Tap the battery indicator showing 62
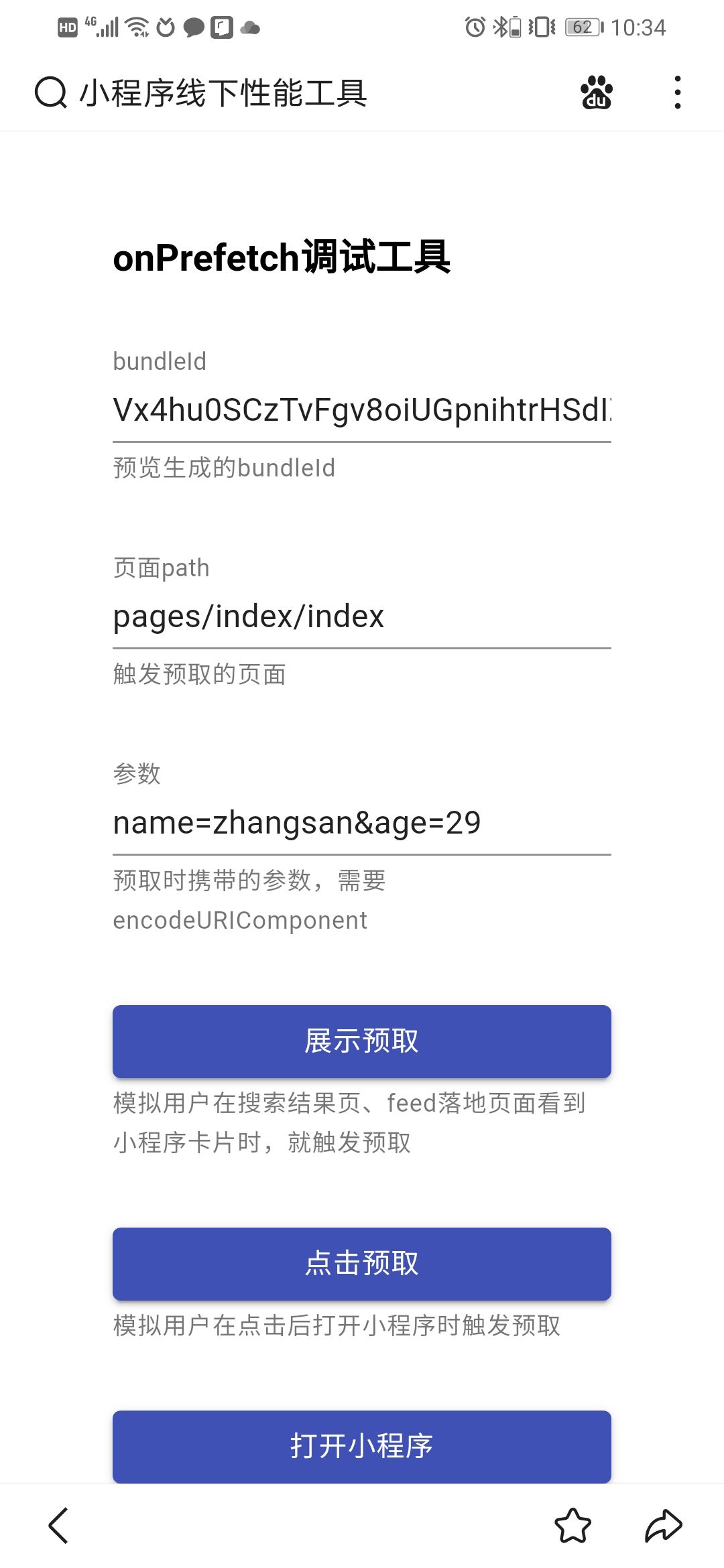The image size is (724, 1568). (583, 27)
